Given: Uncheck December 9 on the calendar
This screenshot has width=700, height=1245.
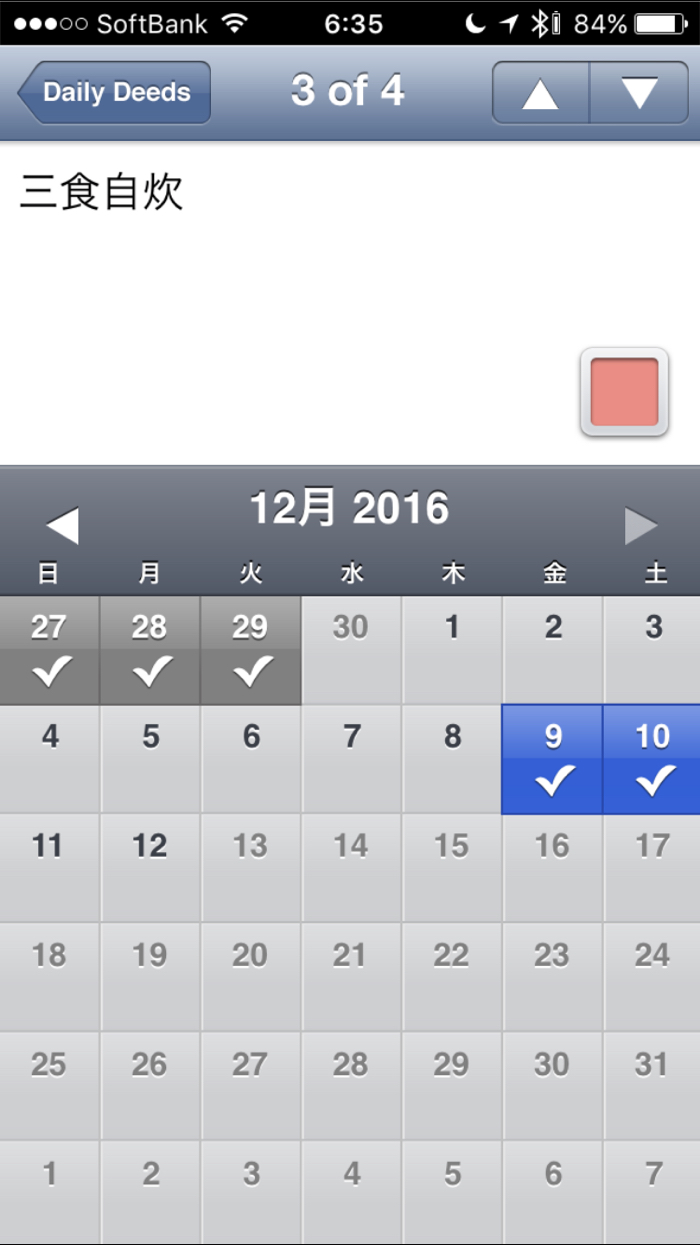Looking at the screenshot, I should (x=552, y=760).
